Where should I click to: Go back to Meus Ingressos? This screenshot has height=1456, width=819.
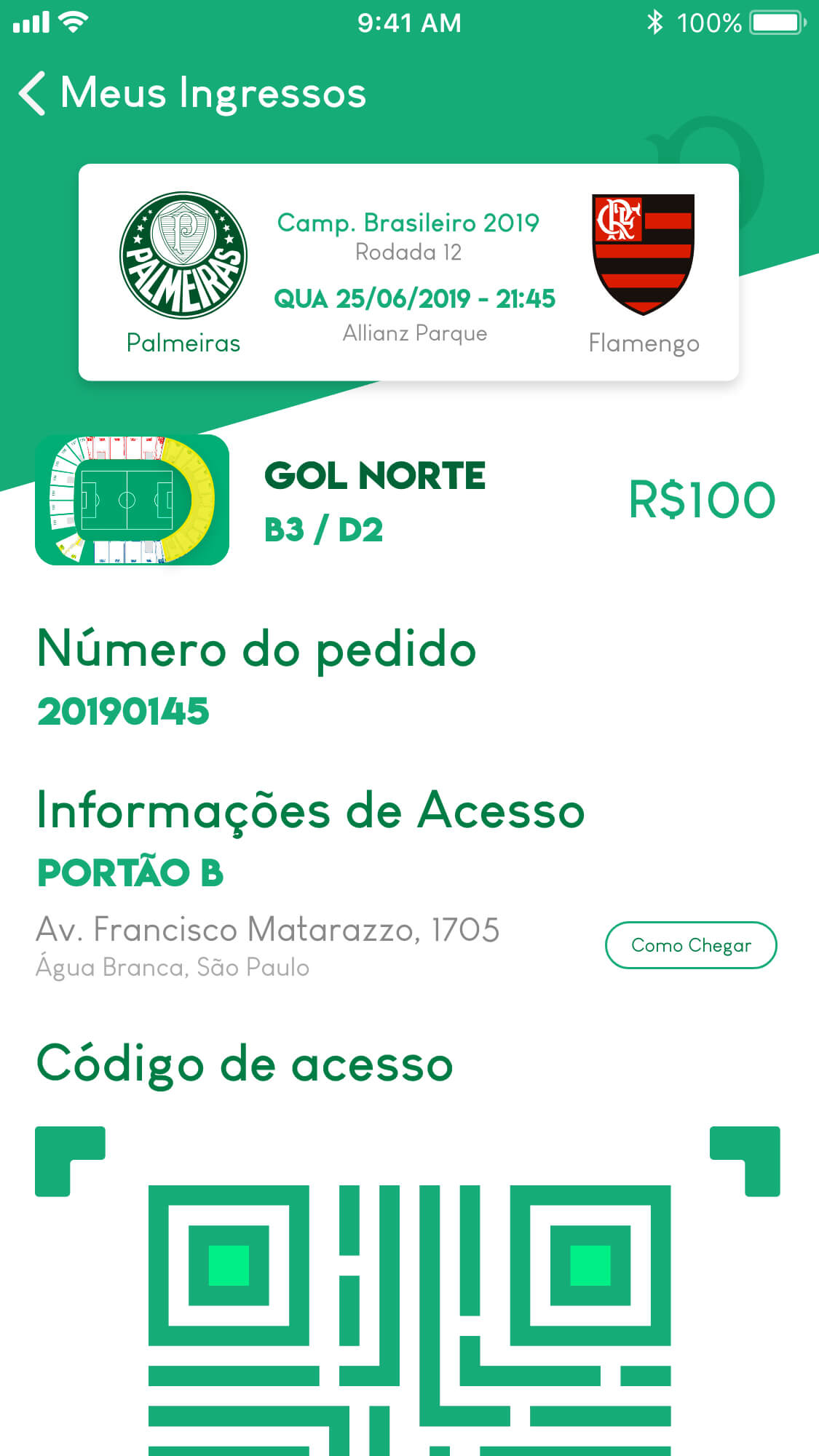coord(33,93)
